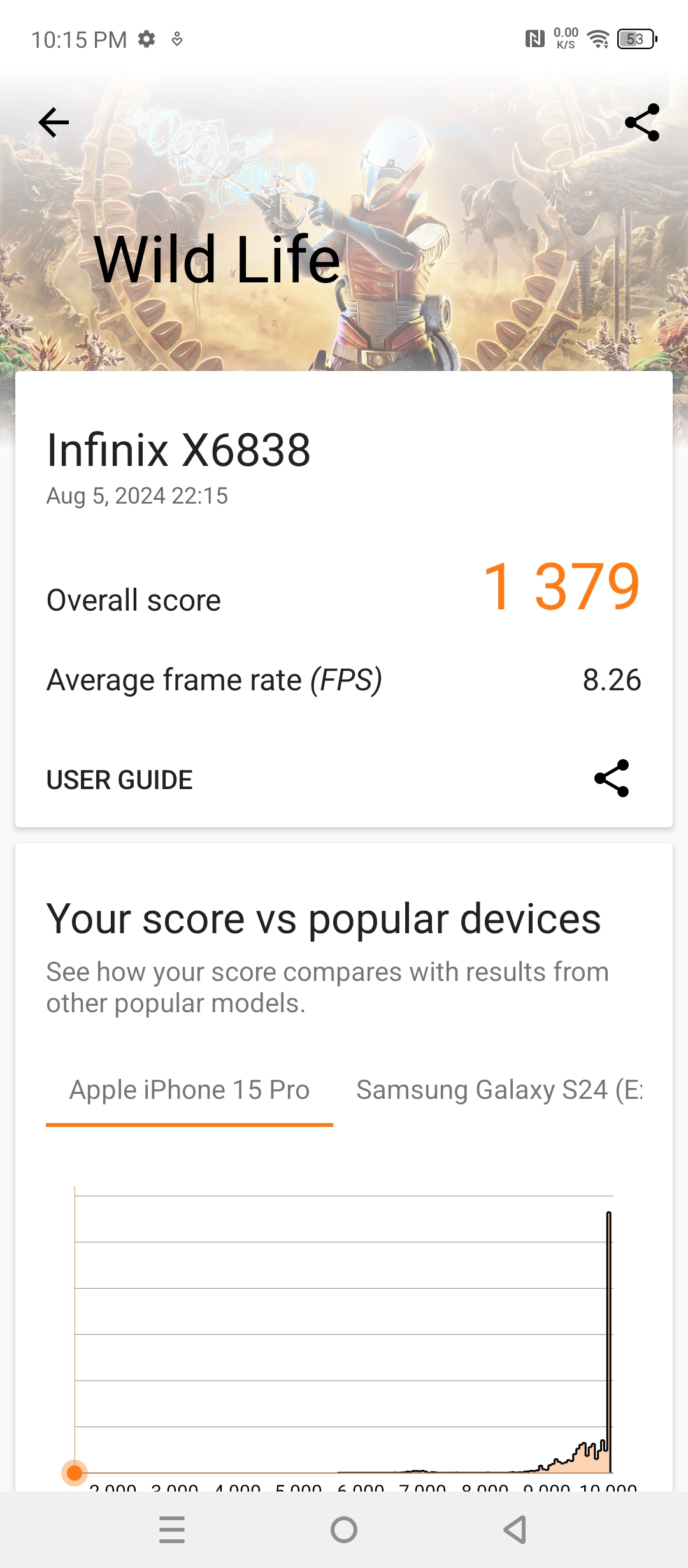Viewport: 688px width, 1568px height.
Task: Tap the share icon in the top corner
Action: click(645, 122)
